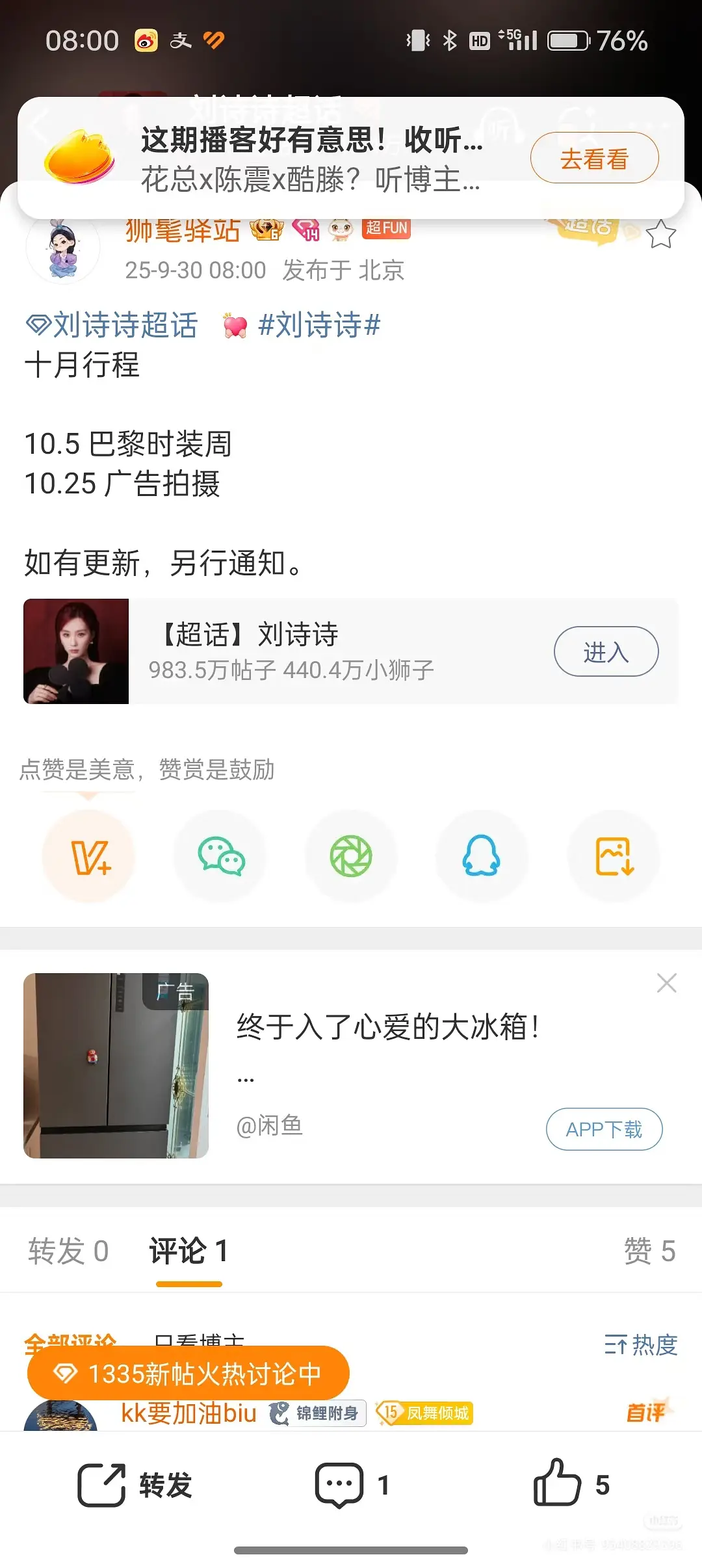Viewport: 702px width, 1568px height.
Task: Open the #刘诗诗# hashtag
Action: pyautogui.click(x=319, y=324)
